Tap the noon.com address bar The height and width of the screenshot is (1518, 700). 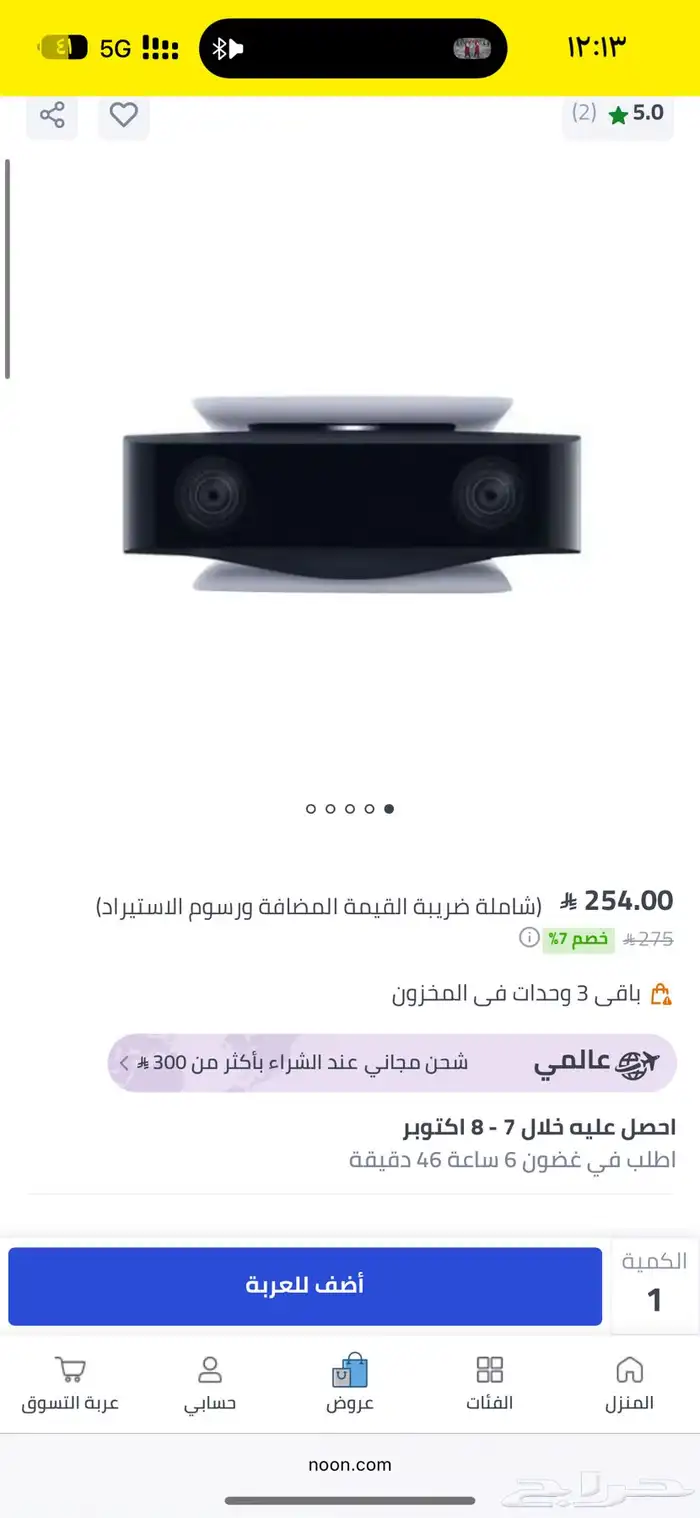350,1464
